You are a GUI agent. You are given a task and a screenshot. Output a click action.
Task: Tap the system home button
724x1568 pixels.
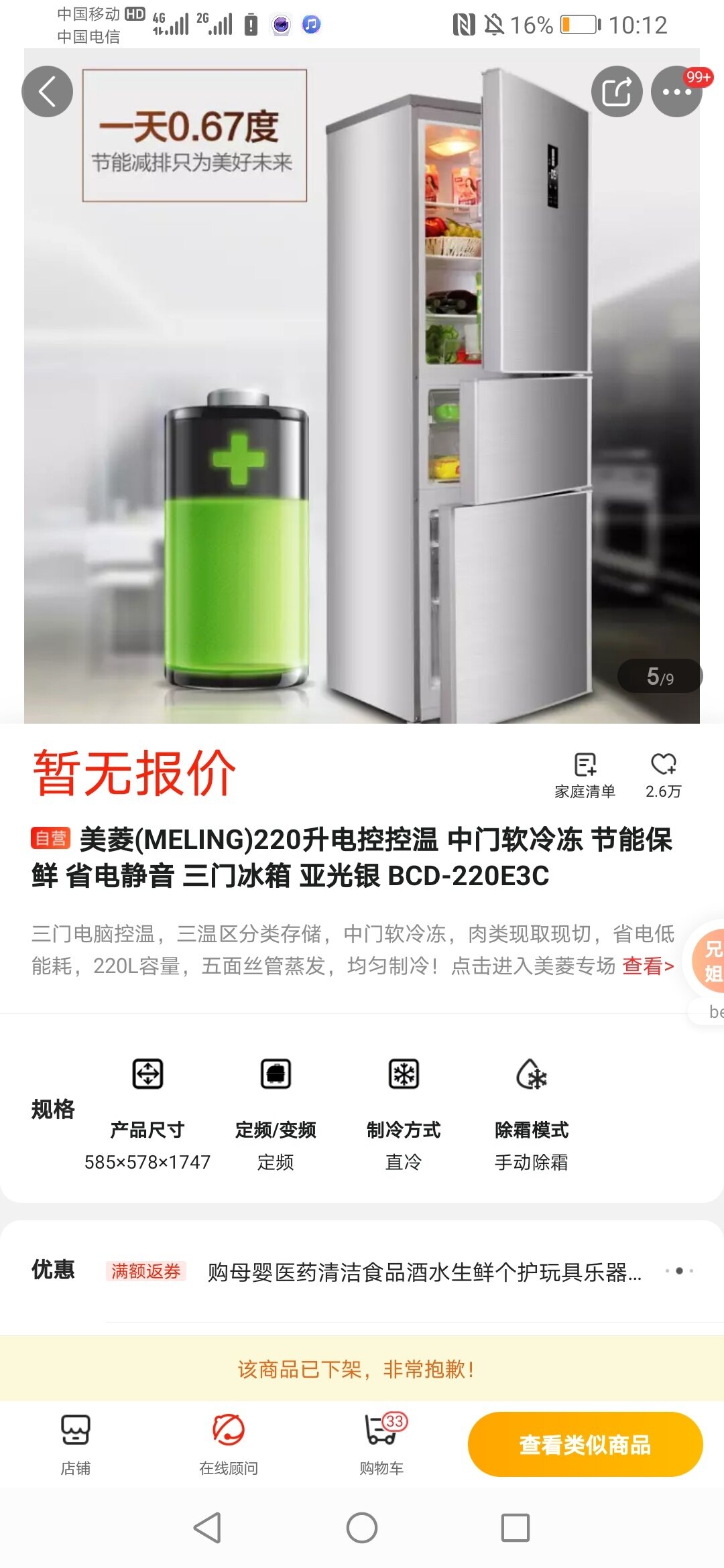(x=362, y=1528)
